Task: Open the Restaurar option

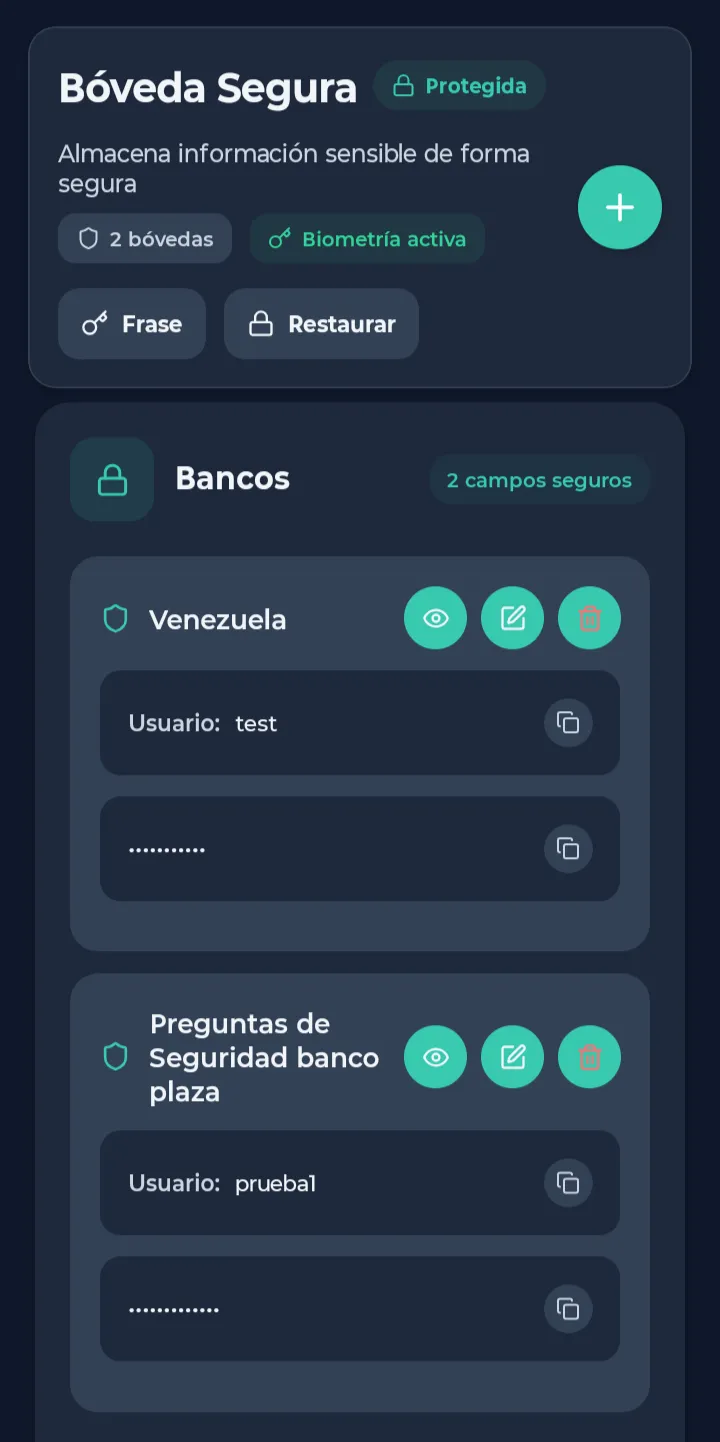Action: click(x=321, y=323)
